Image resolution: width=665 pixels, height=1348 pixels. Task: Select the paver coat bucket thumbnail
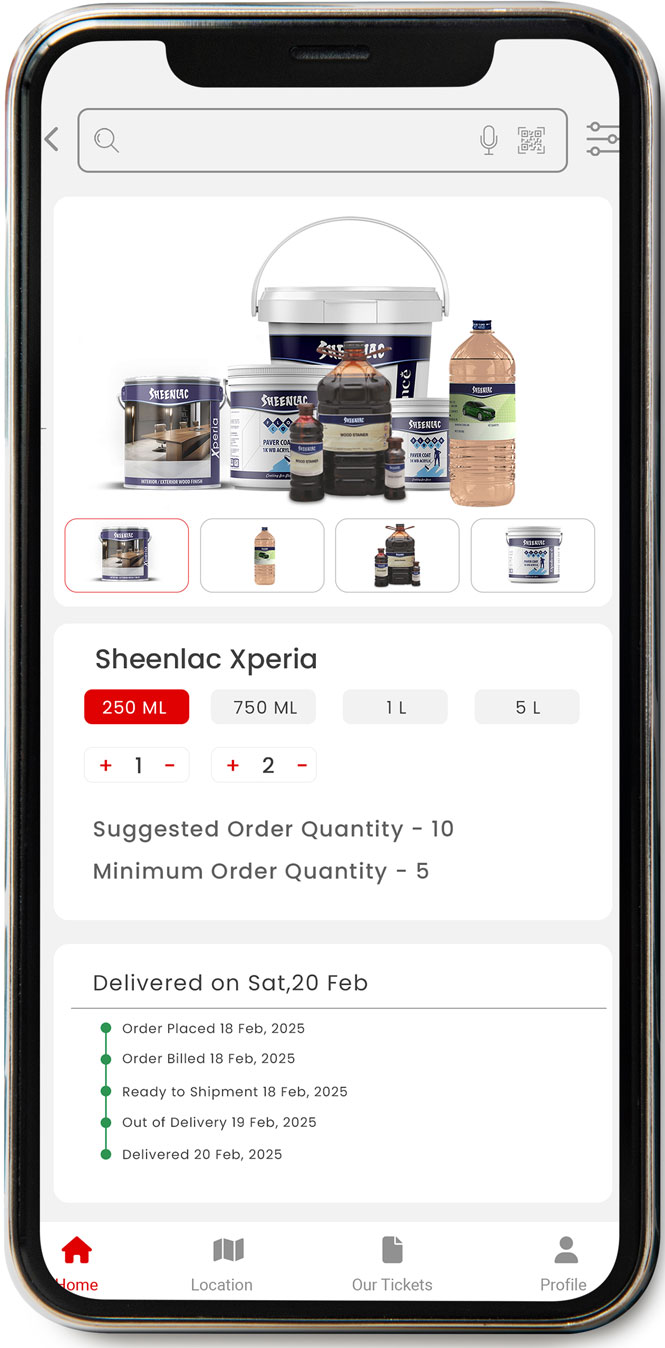(532, 555)
